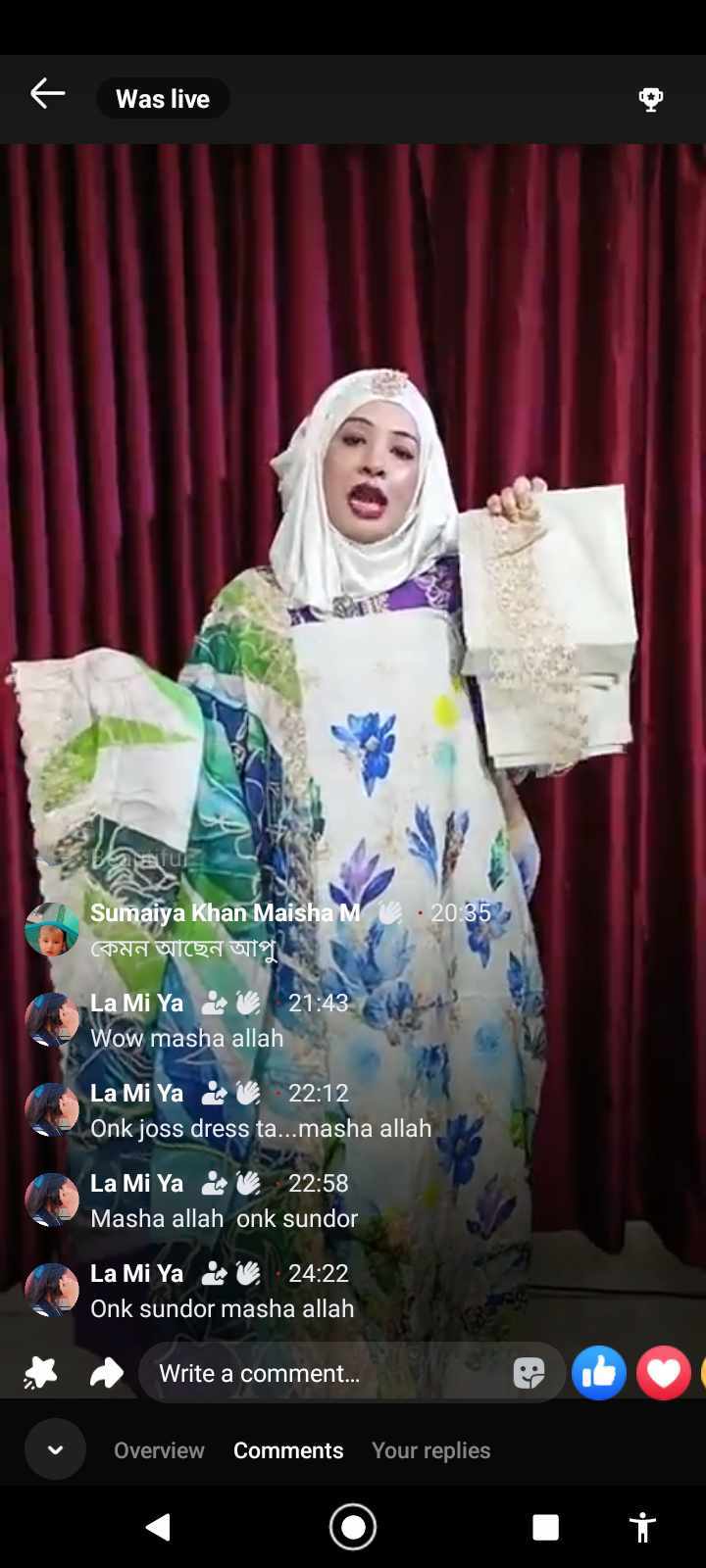Image resolution: width=706 pixels, height=1568 pixels.
Task: Share this live video
Action: tap(106, 1373)
